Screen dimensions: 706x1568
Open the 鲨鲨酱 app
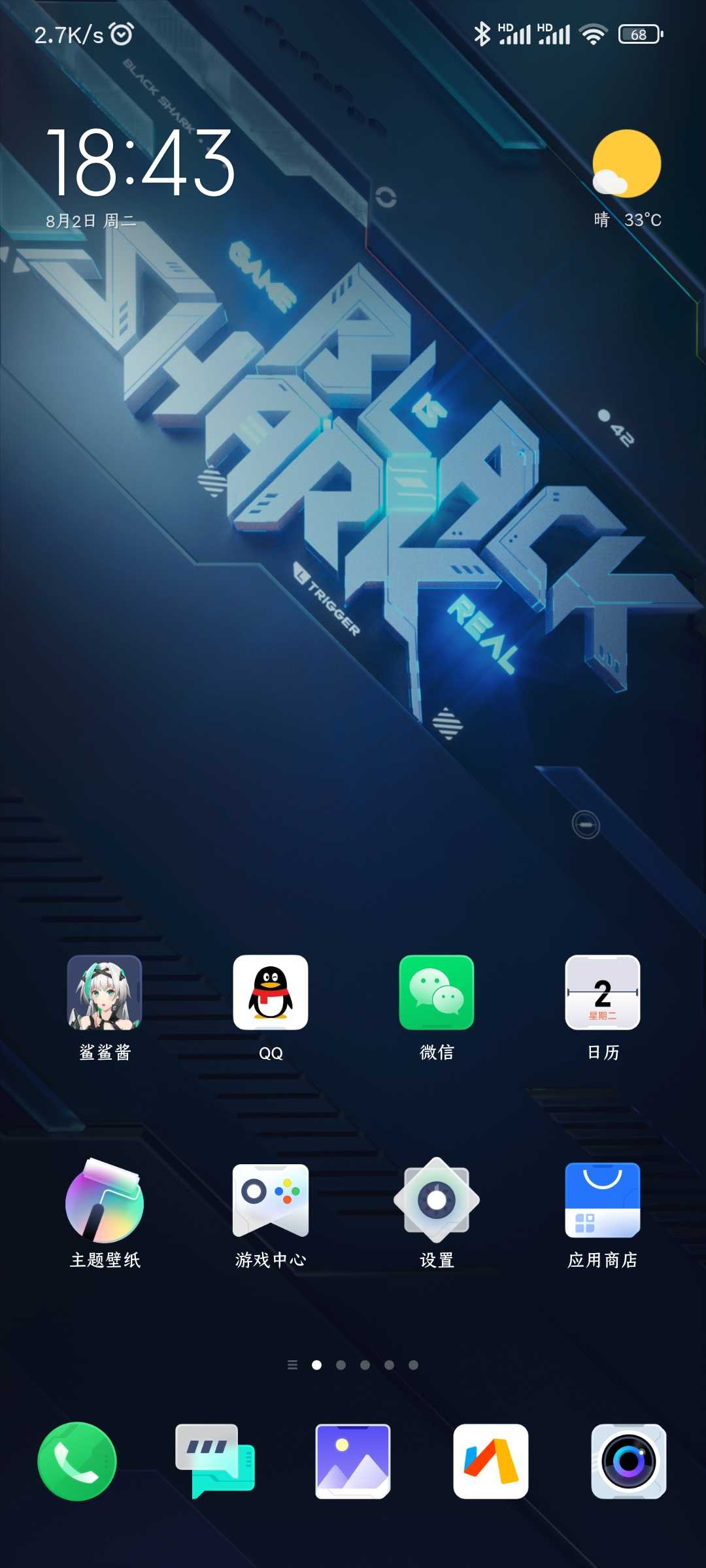(x=105, y=992)
